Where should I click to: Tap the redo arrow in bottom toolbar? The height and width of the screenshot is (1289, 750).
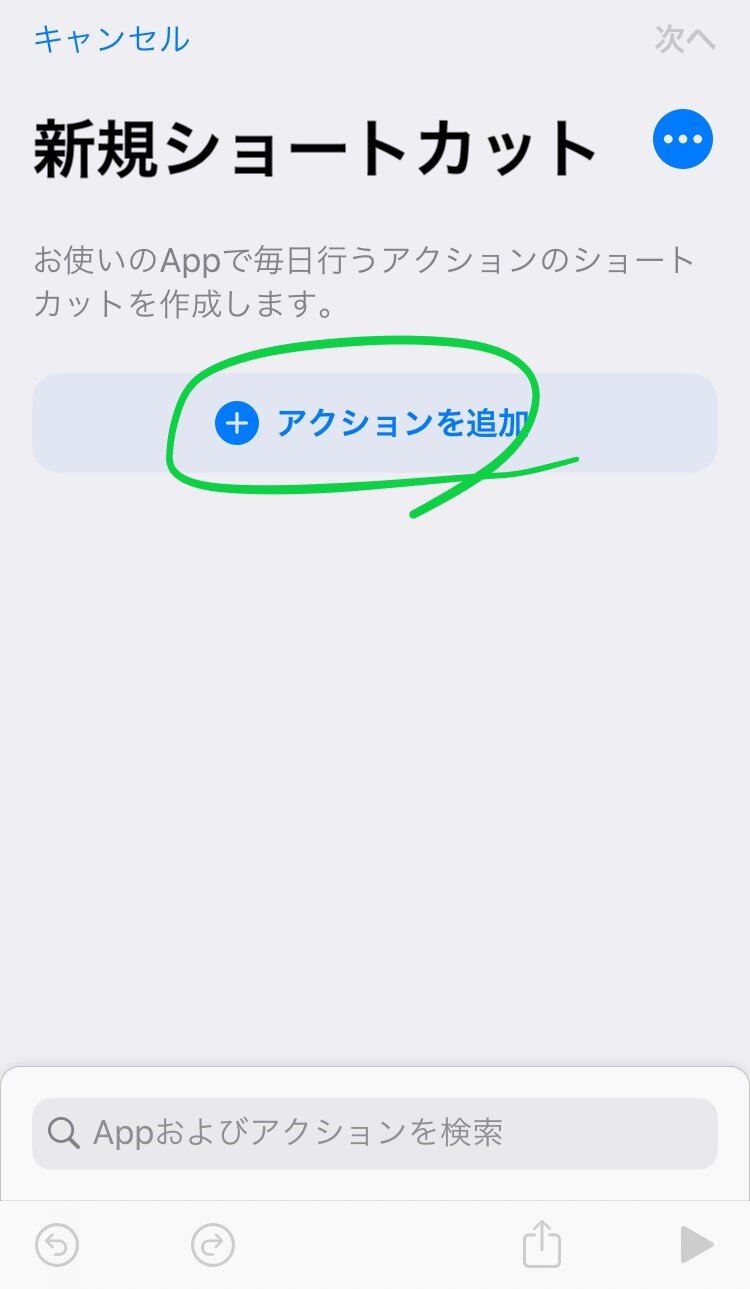click(x=212, y=1244)
